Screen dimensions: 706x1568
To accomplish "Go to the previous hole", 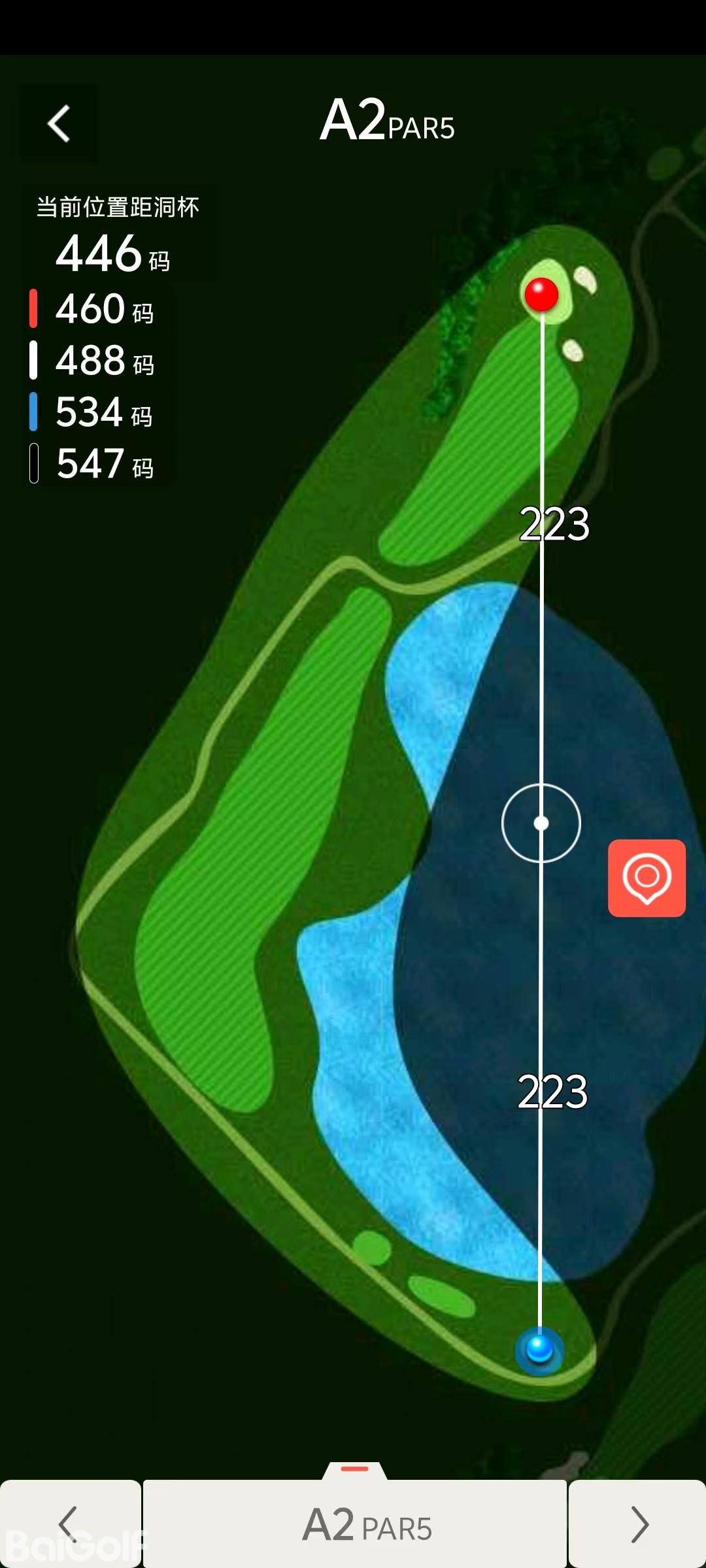I will pos(69,1524).
